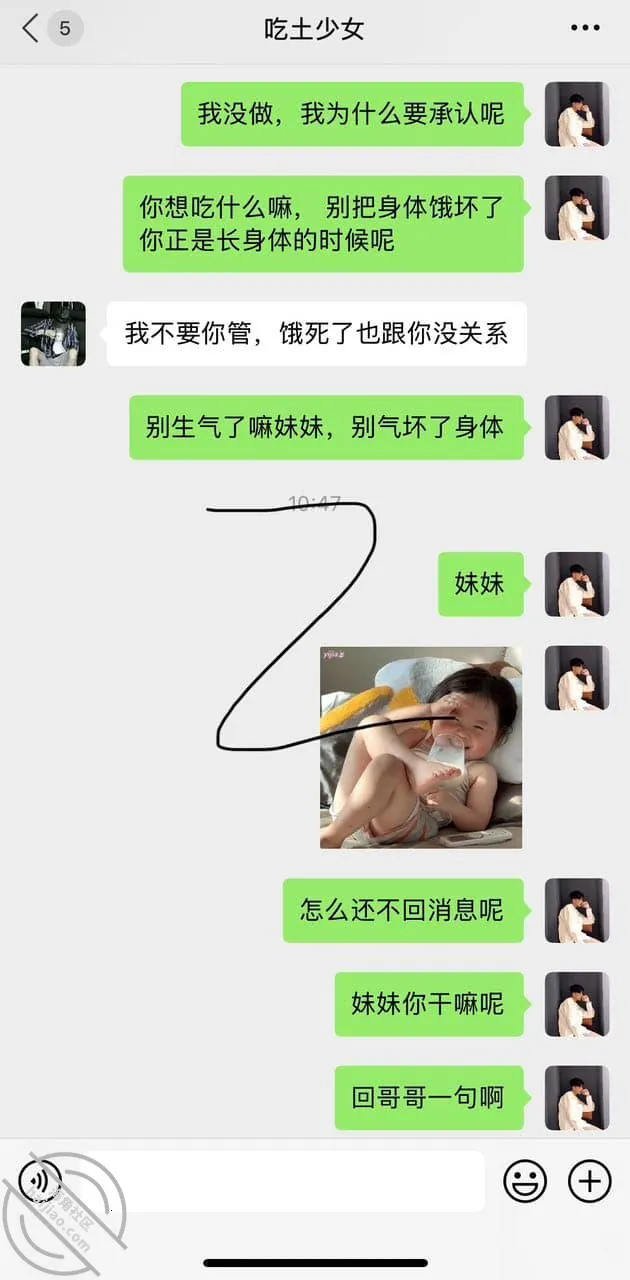Open the 吃土少女 contact's avatar
The image size is (630, 1280).
(x=53, y=334)
